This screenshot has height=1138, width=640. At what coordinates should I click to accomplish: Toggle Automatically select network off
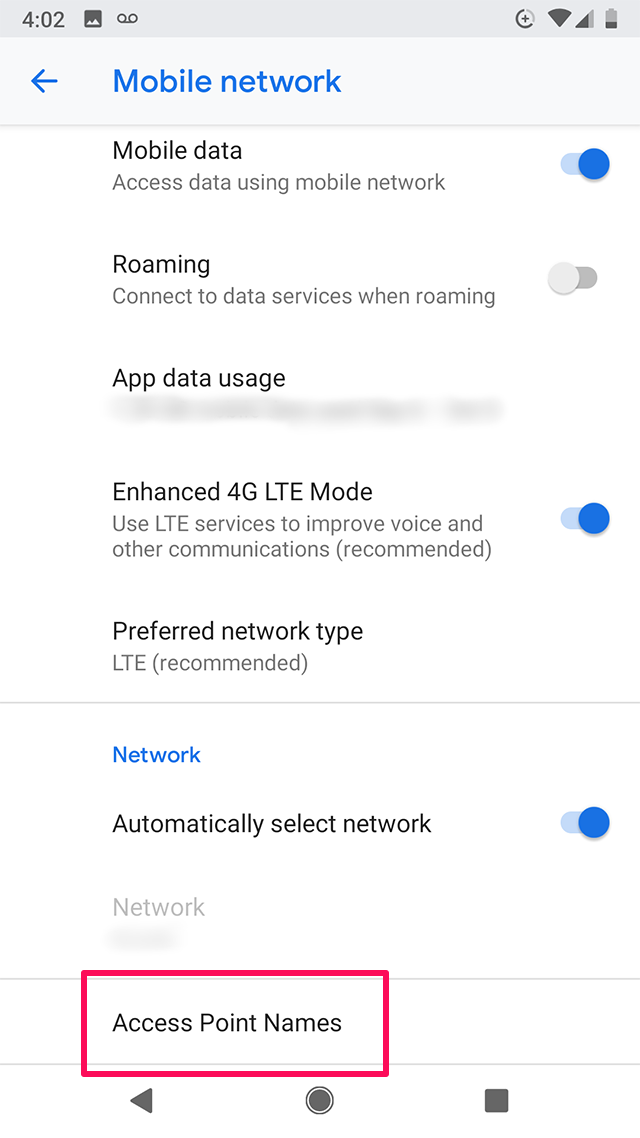[585, 823]
